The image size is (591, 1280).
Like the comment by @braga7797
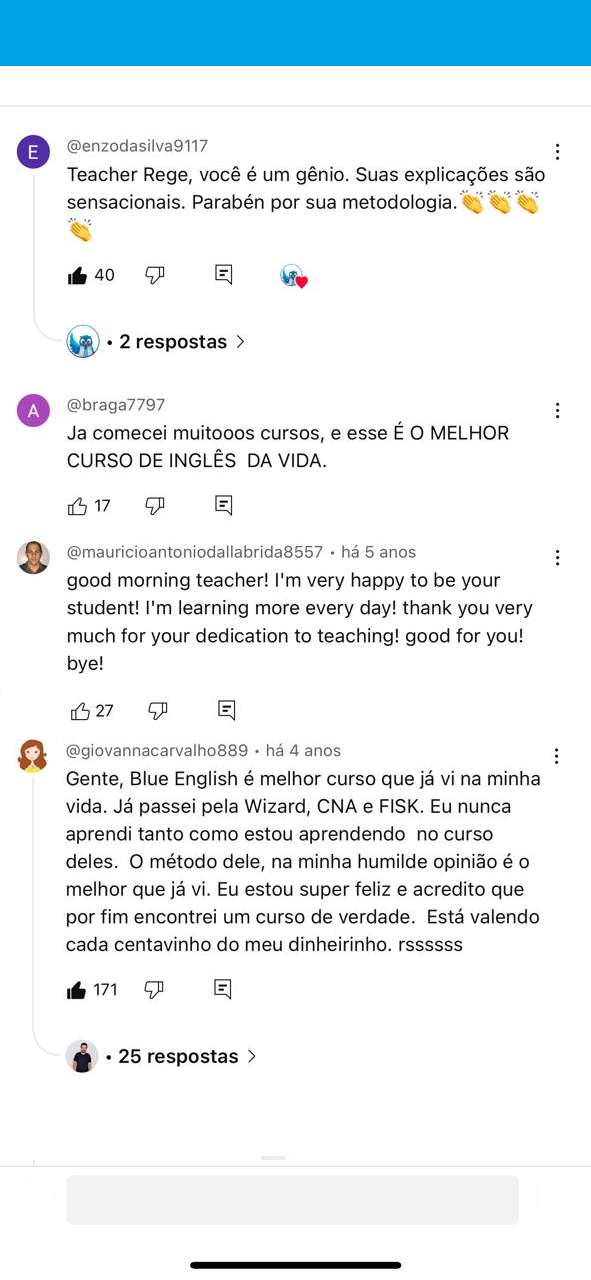pyautogui.click(x=78, y=506)
